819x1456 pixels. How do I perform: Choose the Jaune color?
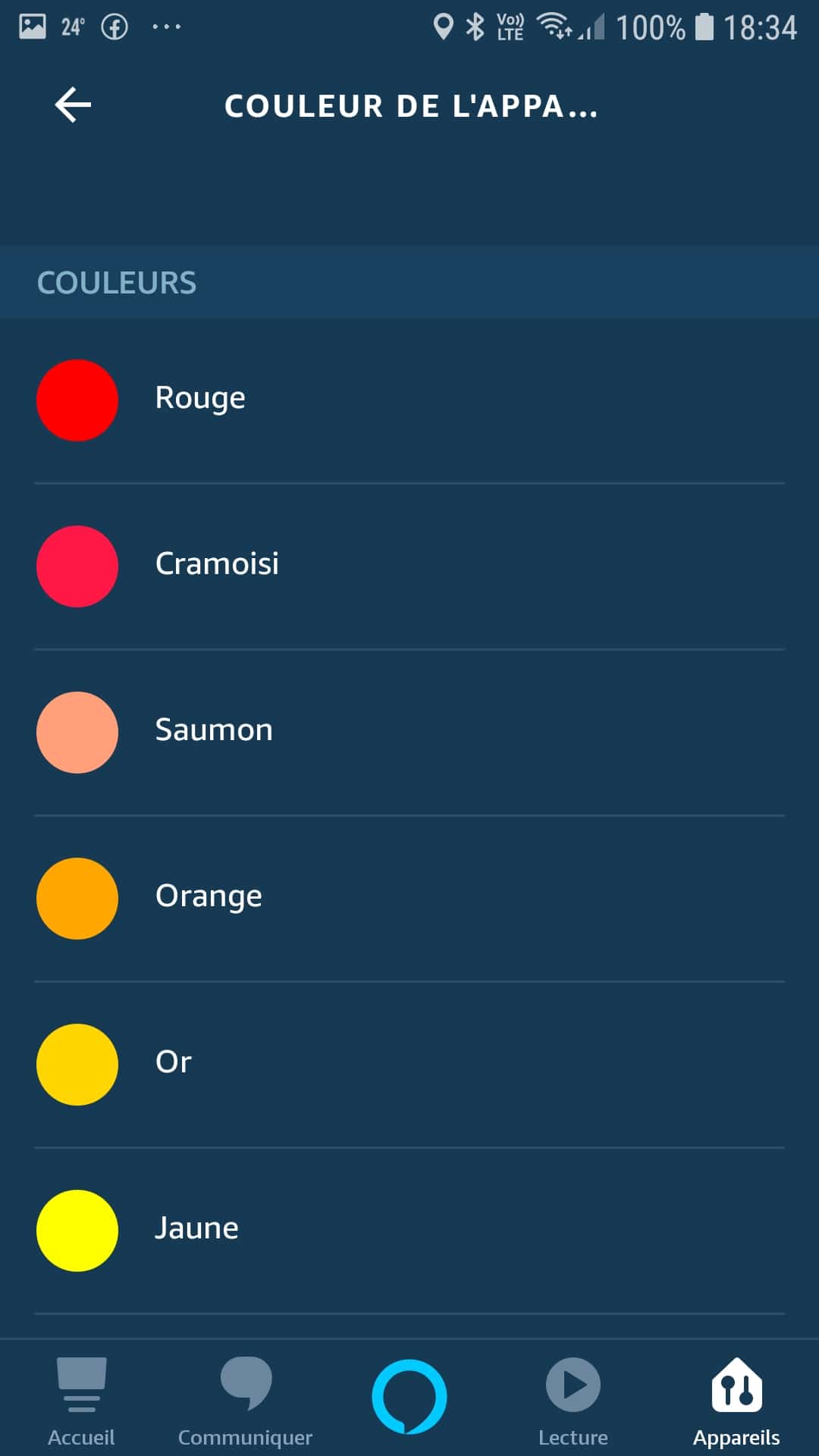[409, 1231]
